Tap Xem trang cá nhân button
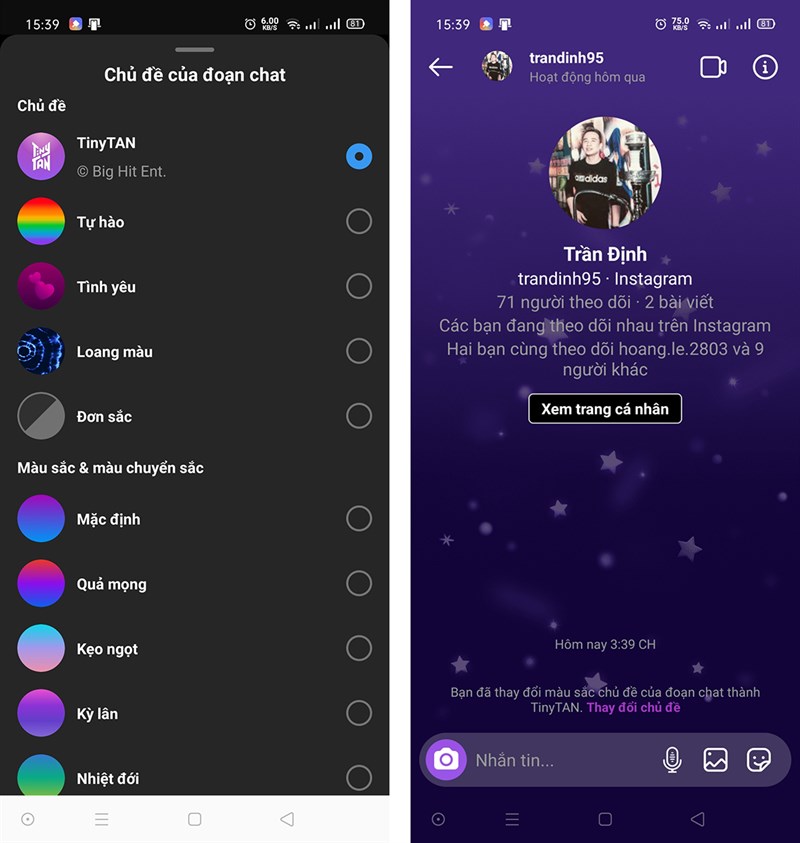 coord(605,409)
